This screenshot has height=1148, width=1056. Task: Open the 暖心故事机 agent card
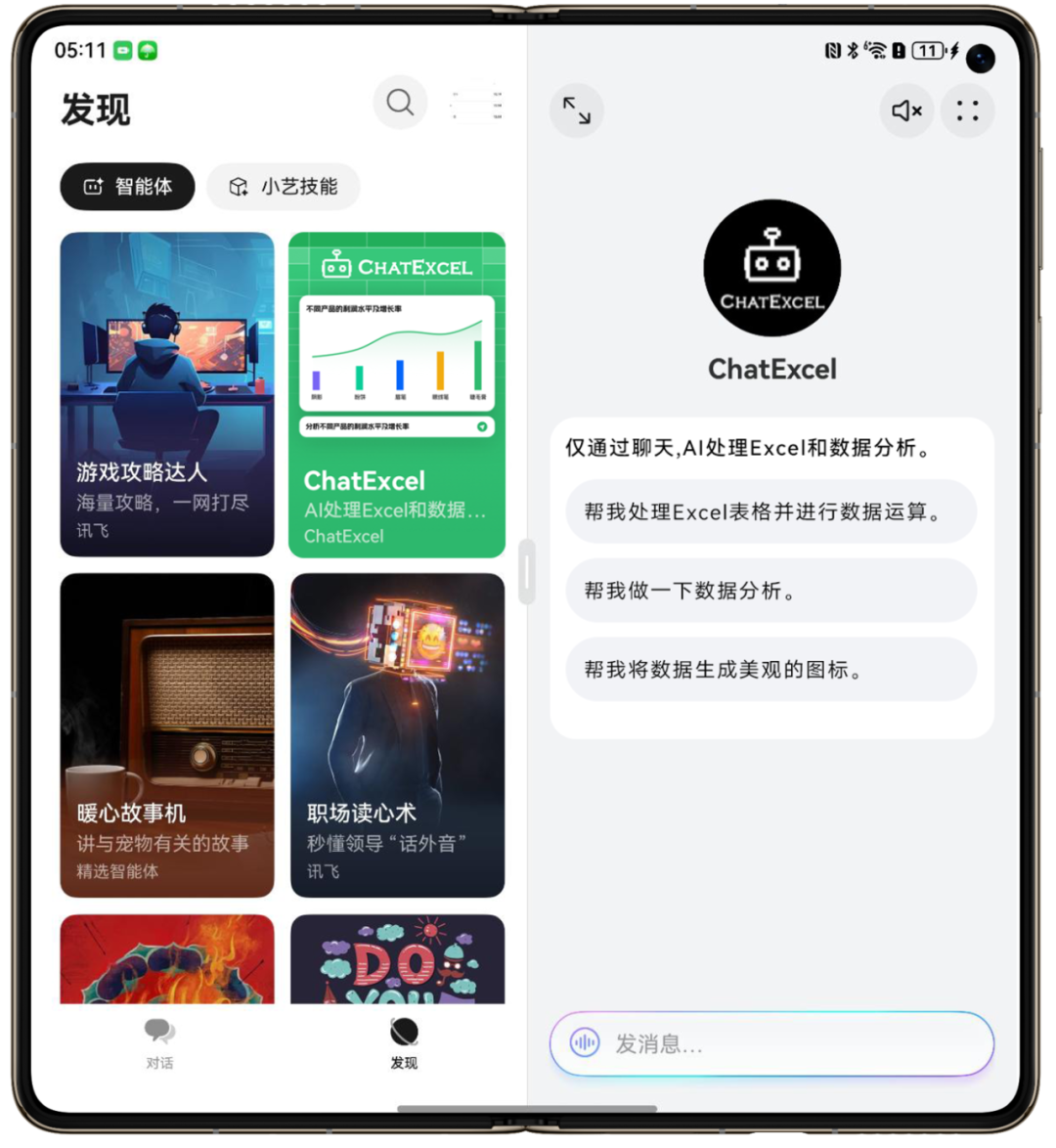[x=167, y=735]
